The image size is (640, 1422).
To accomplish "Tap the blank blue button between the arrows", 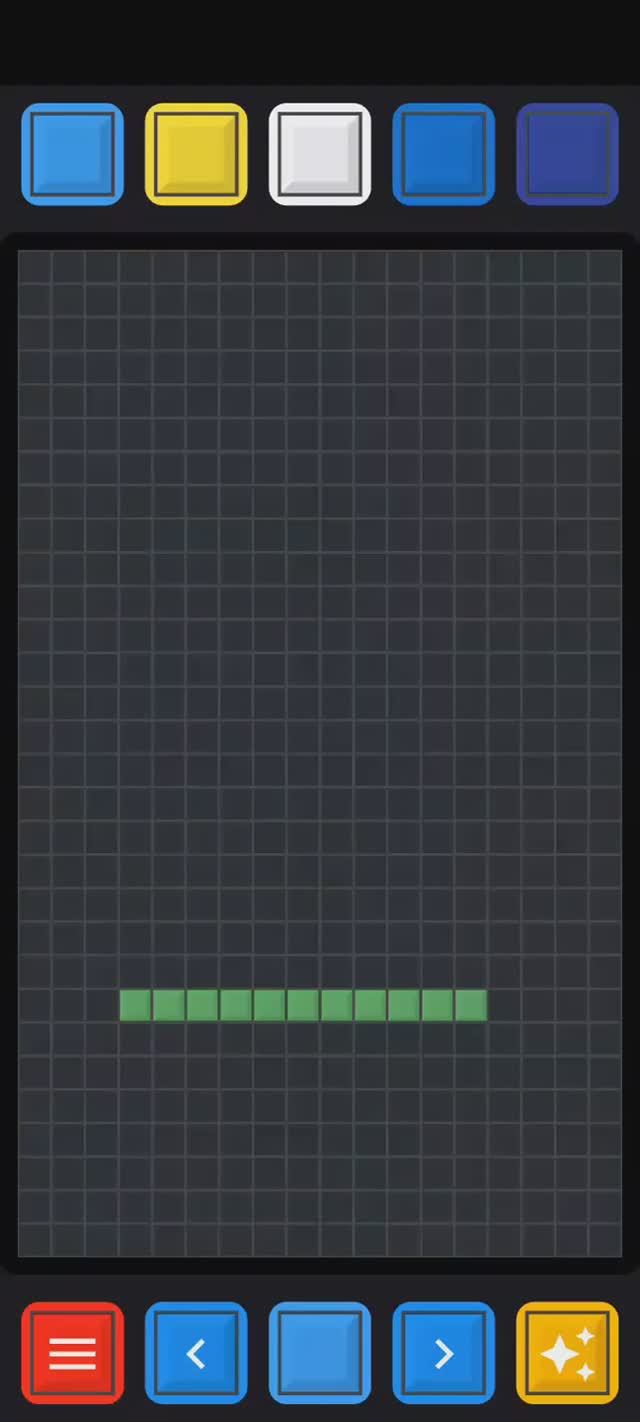I will [x=320, y=1353].
